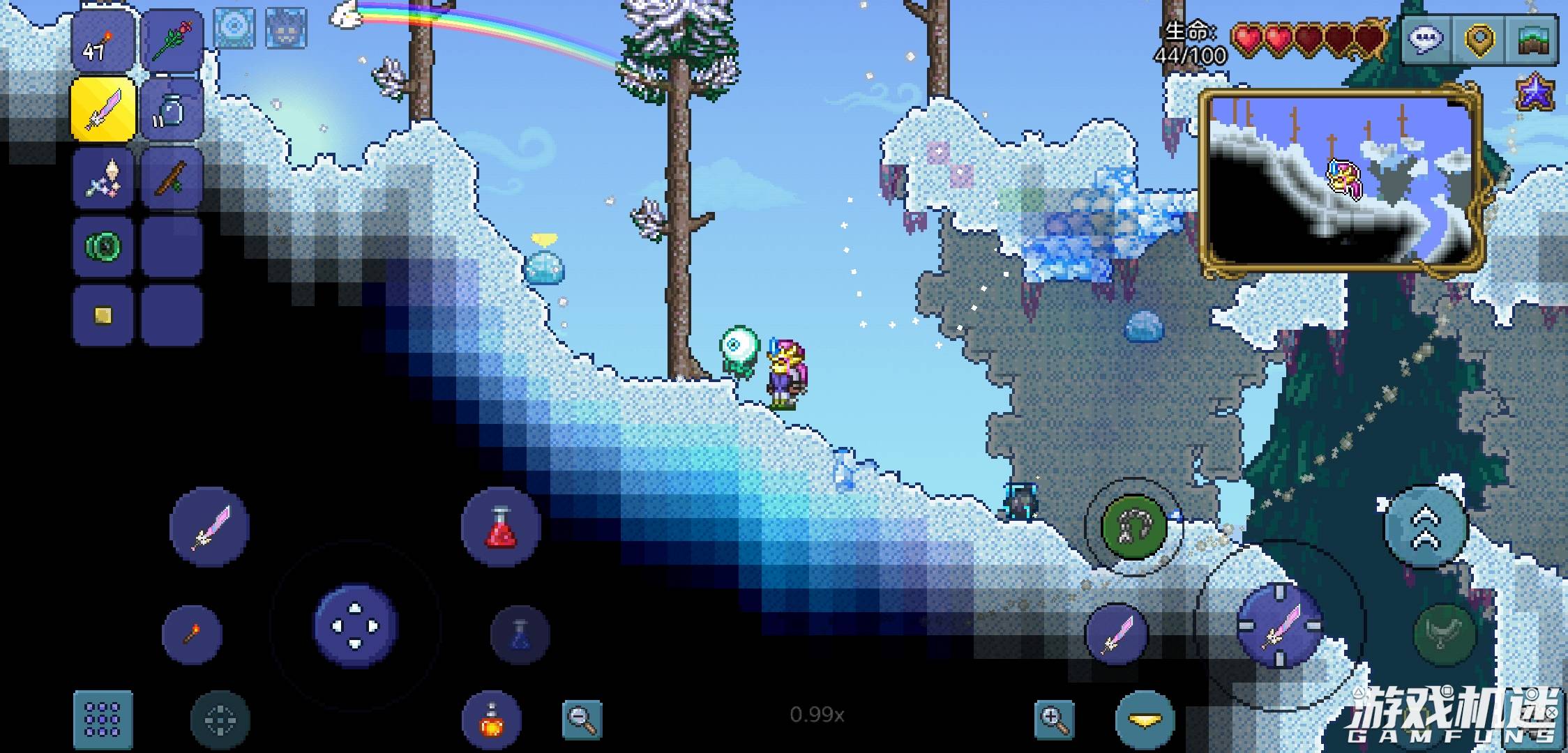The image size is (1568, 753).
Task: Select the glass bottle hotbar slot
Action: coord(172,110)
